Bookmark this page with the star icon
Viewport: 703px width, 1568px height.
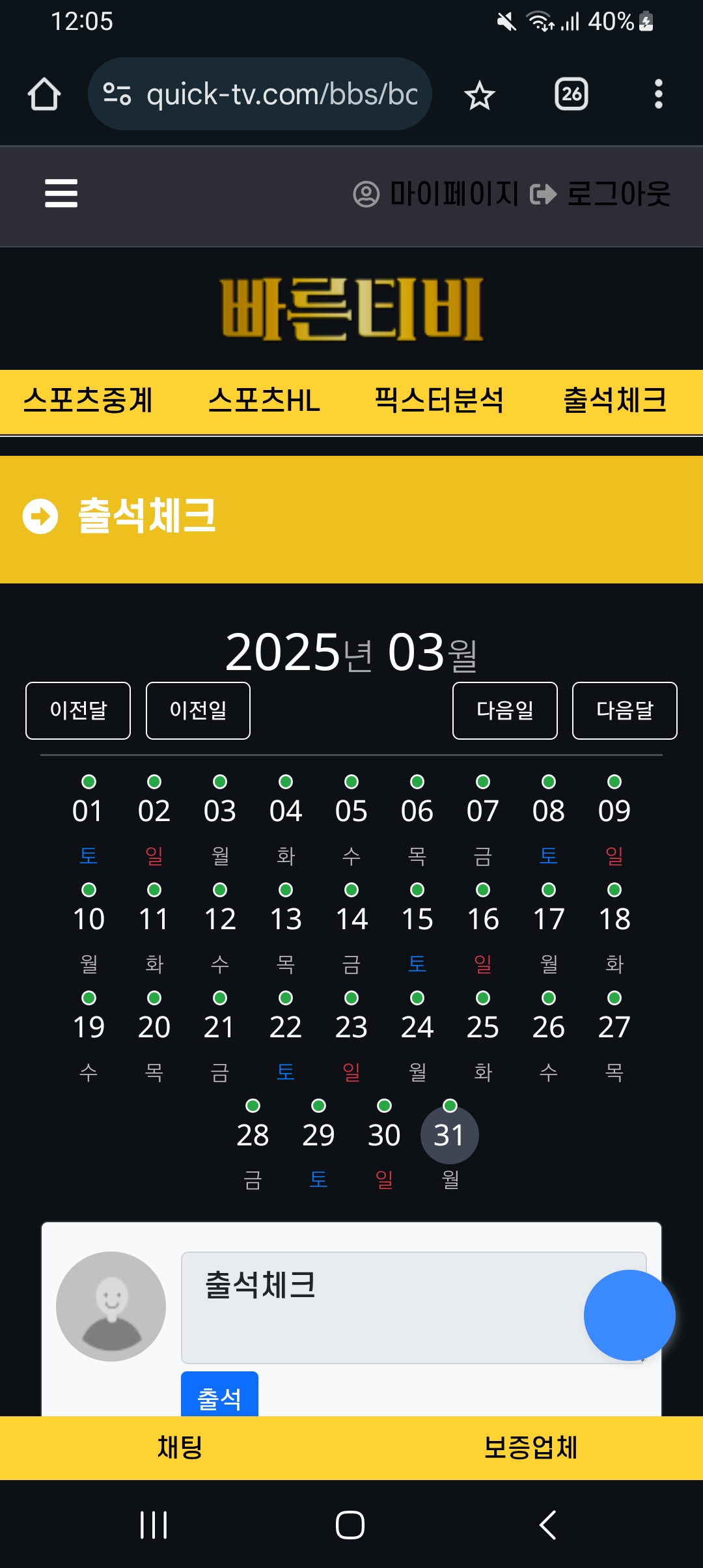click(x=480, y=95)
